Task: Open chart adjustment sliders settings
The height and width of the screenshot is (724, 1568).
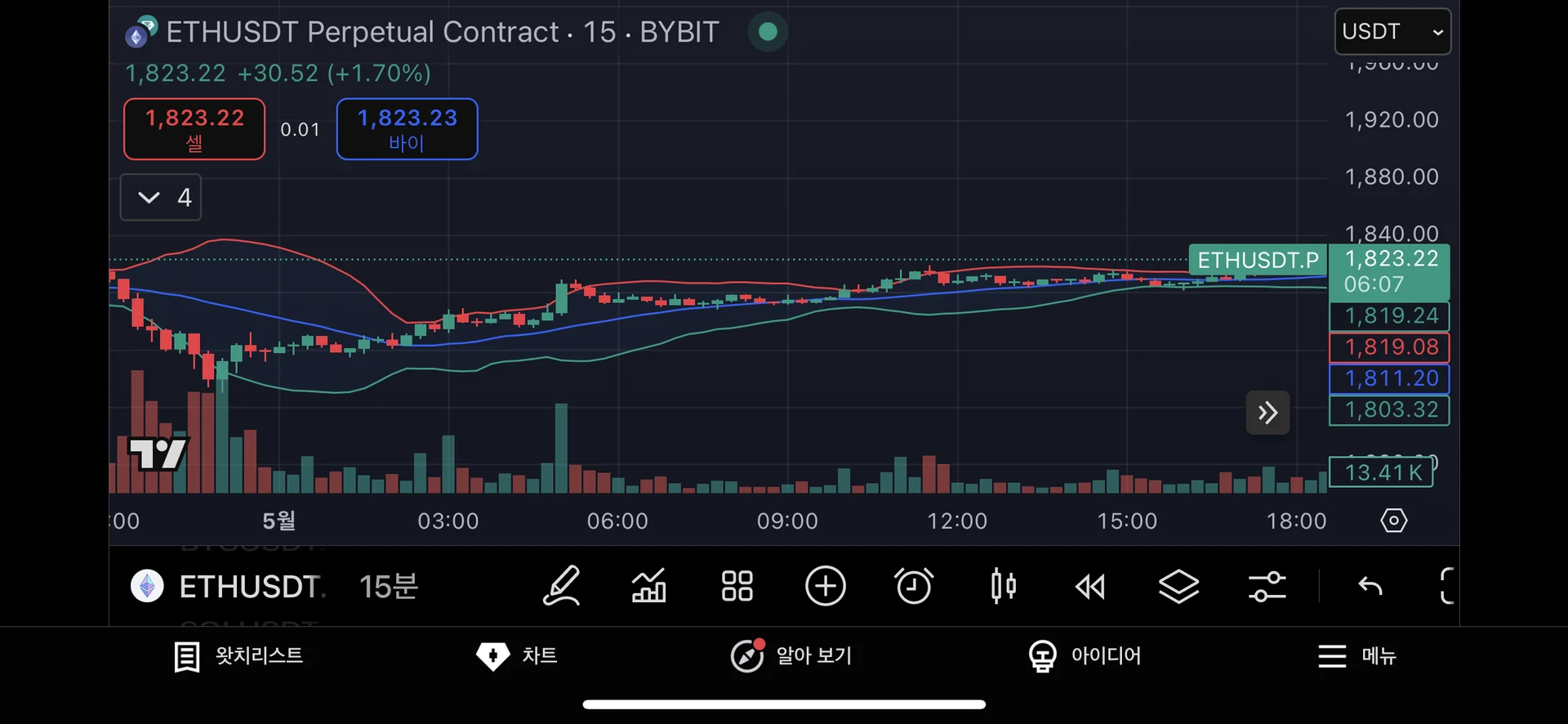Action: (x=1267, y=587)
